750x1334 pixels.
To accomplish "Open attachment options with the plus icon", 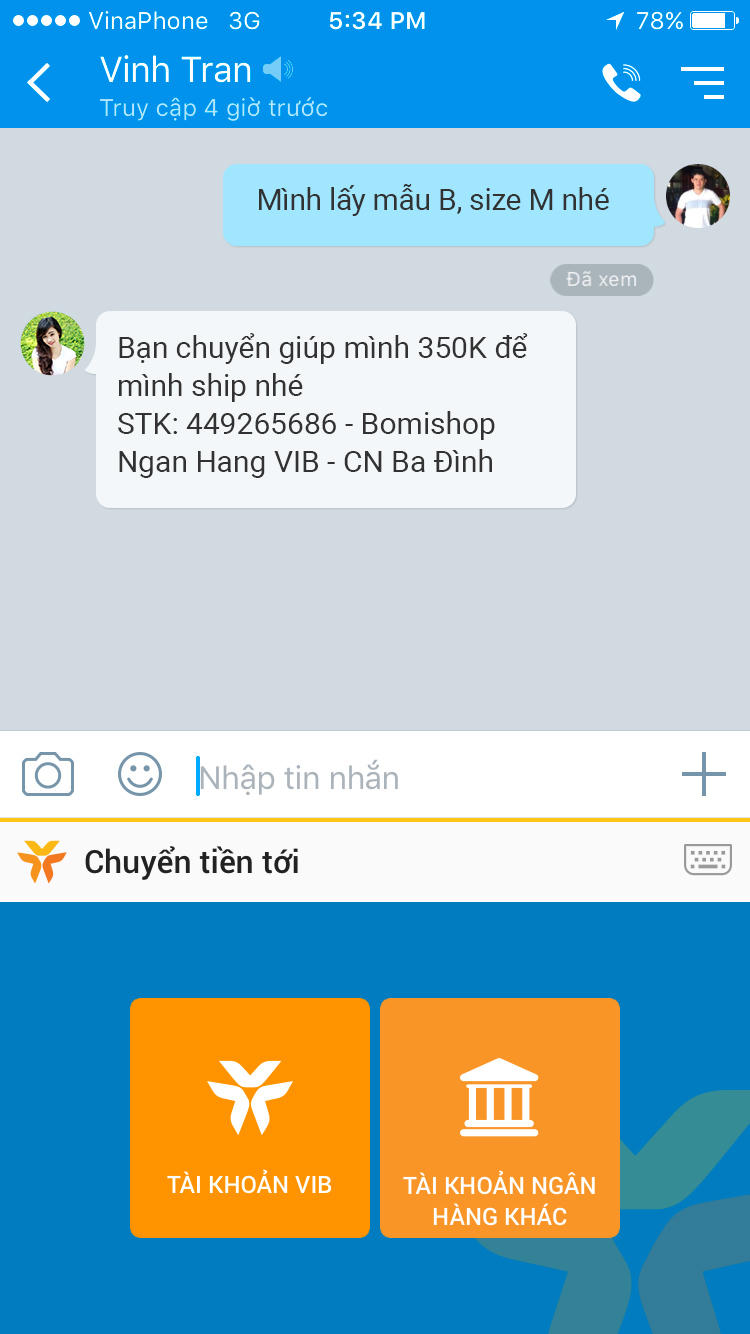I will click(x=704, y=773).
